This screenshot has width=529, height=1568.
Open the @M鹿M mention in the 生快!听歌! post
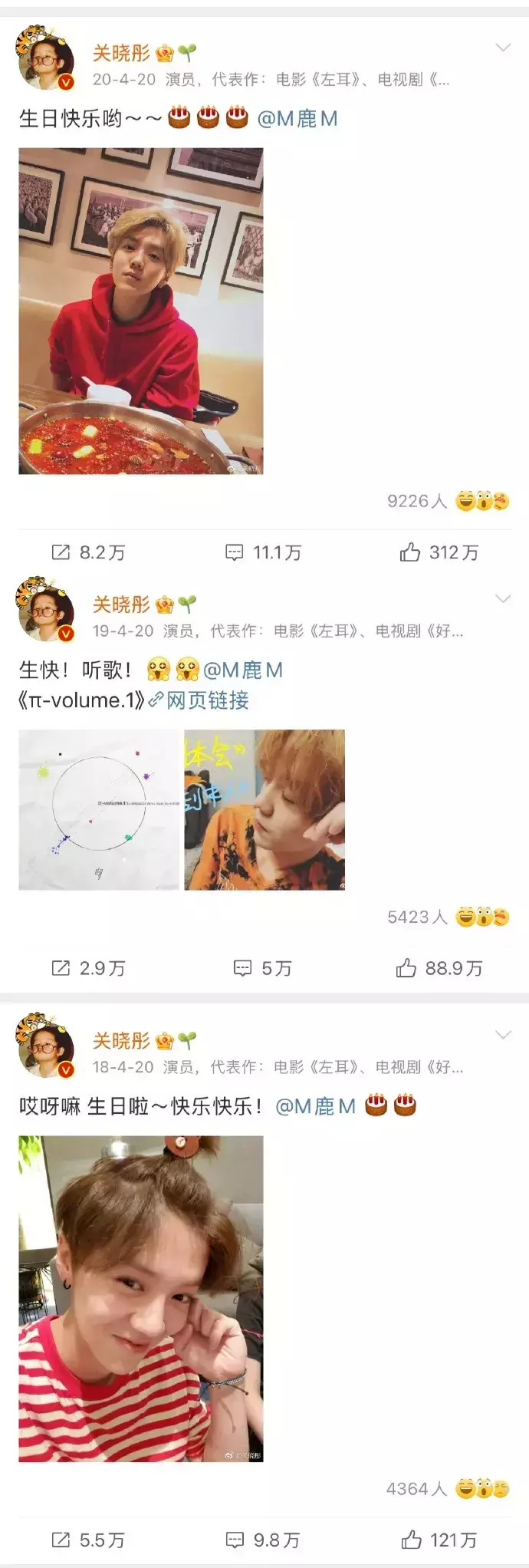pyautogui.click(x=243, y=670)
